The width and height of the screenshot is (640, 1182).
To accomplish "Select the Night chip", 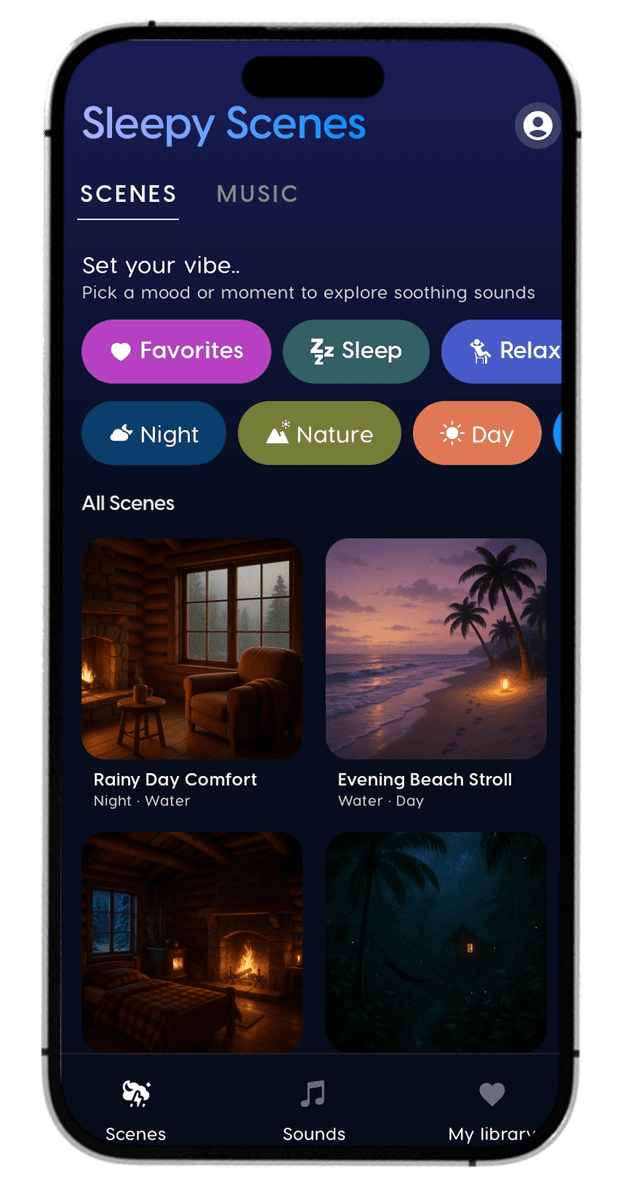I will pyautogui.click(x=154, y=434).
